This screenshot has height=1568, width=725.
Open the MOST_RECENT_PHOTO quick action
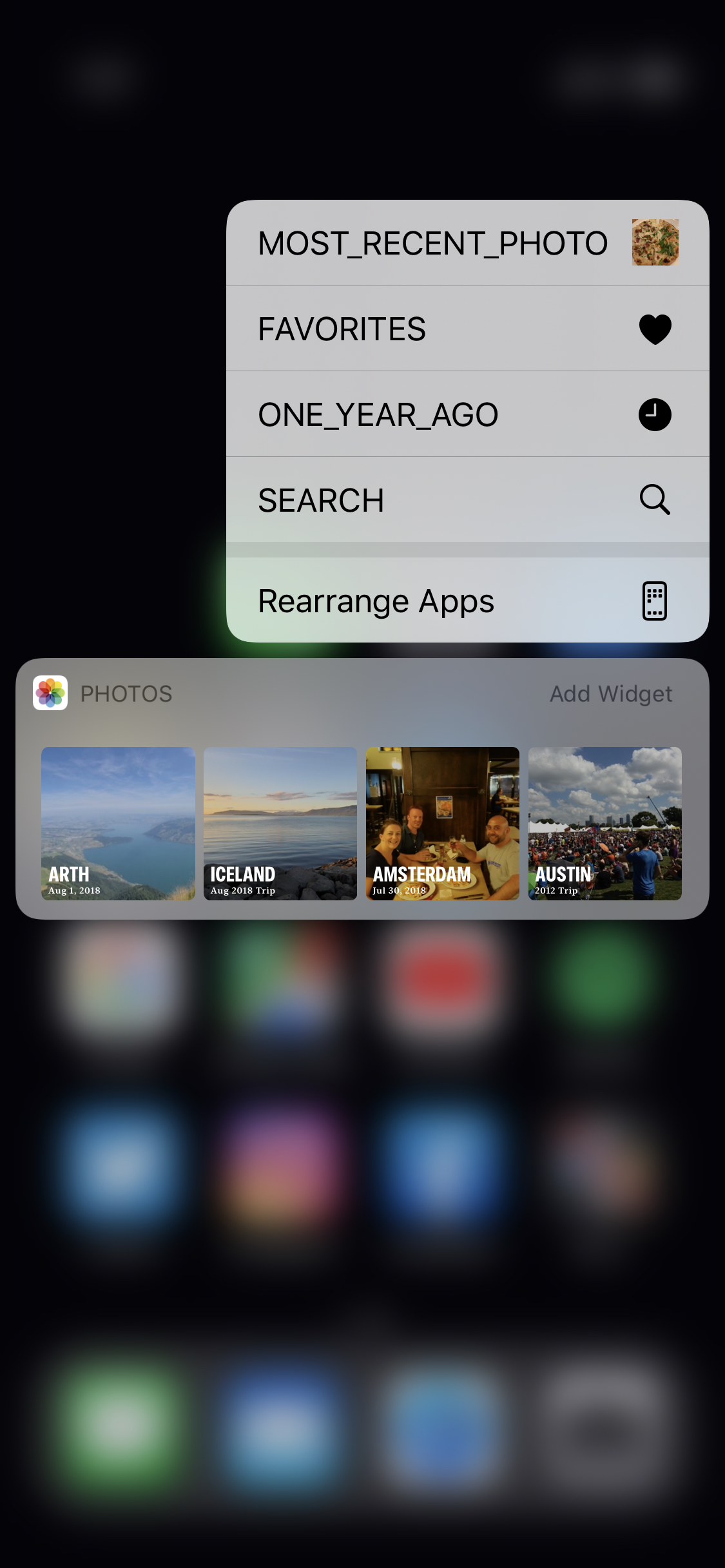click(467, 243)
